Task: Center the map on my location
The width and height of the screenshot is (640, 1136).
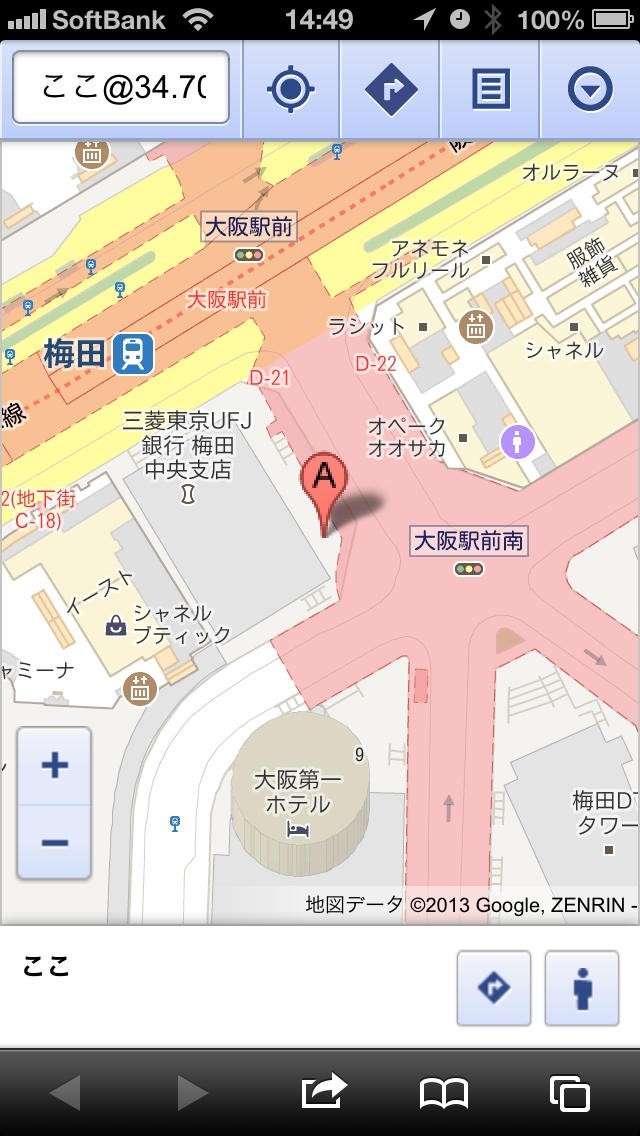Action: click(x=291, y=90)
